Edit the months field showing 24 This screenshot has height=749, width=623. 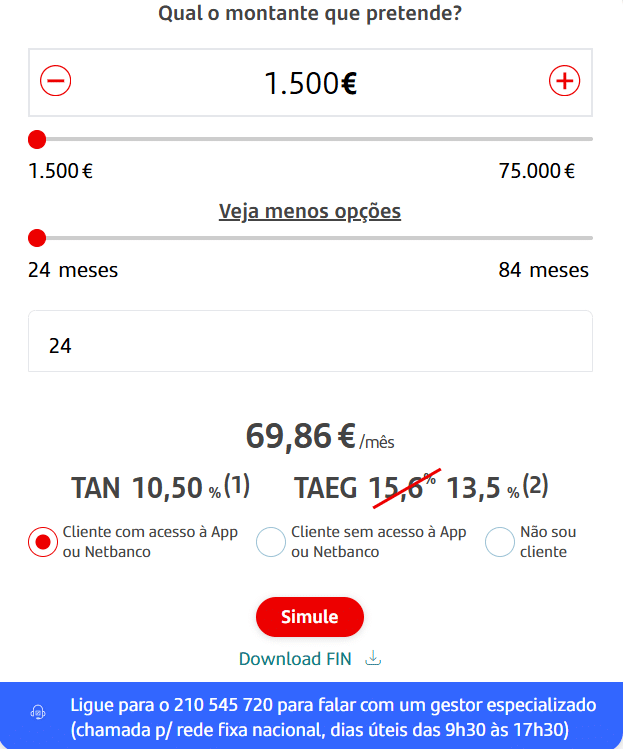click(x=310, y=345)
